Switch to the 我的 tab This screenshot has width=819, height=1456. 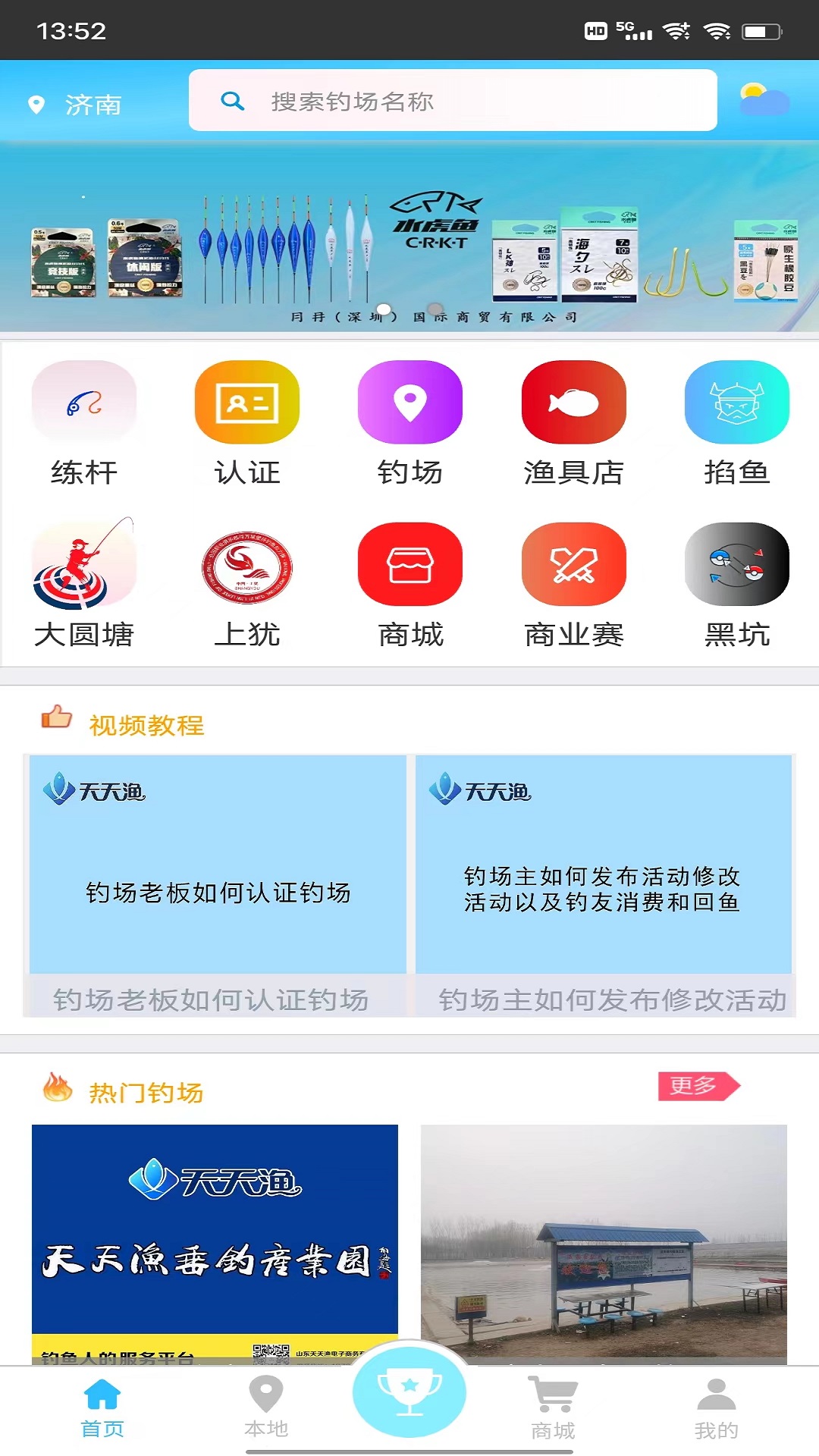point(716,1407)
